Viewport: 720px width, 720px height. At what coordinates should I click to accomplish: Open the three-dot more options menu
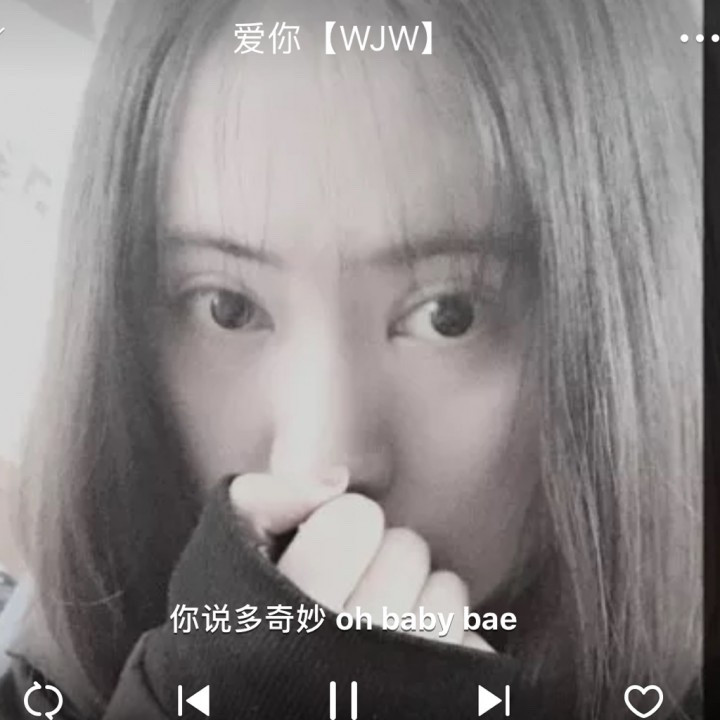coord(699,38)
